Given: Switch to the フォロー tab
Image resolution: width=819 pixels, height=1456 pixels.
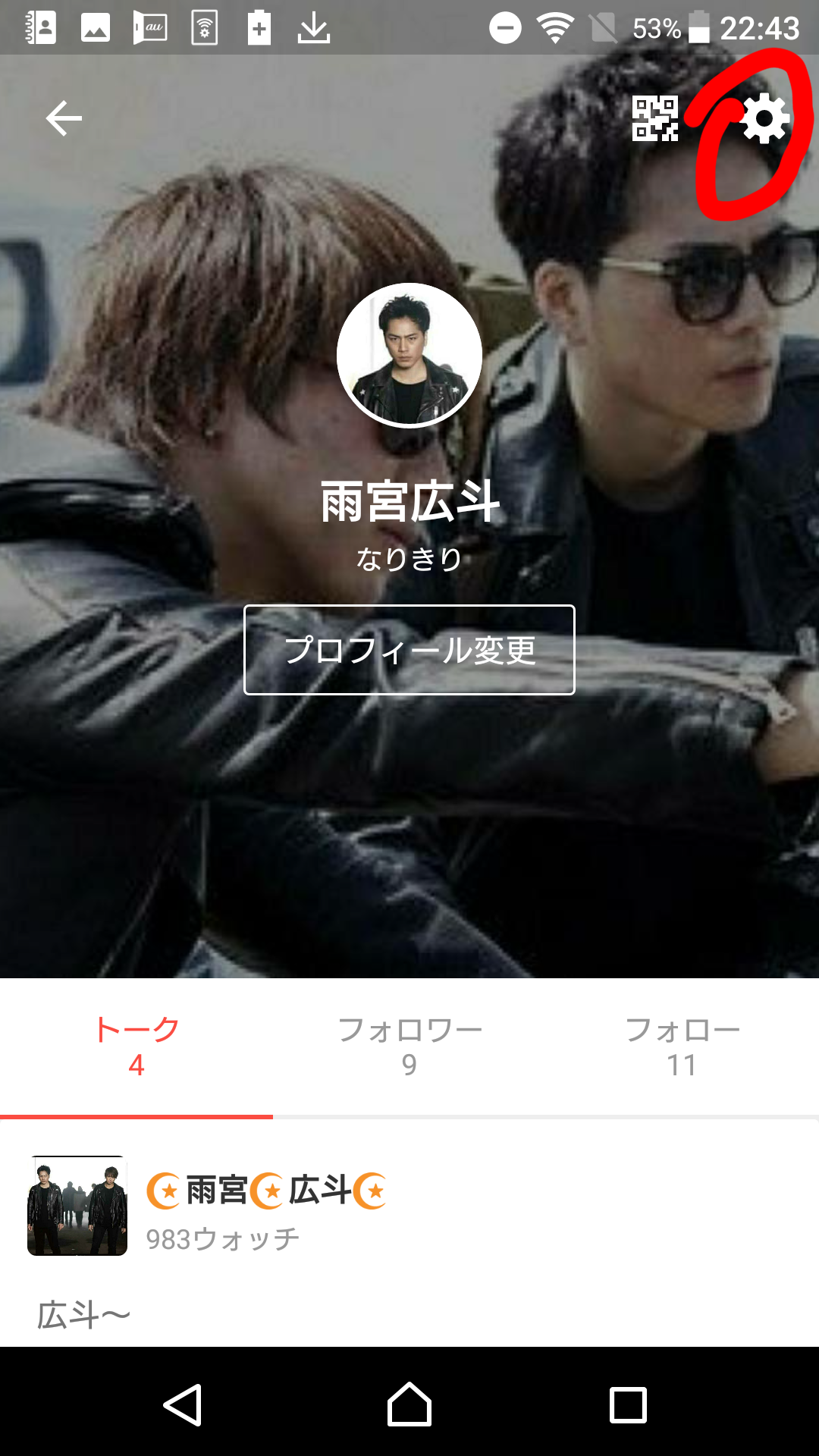Looking at the screenshot, I should point(682,1046).
